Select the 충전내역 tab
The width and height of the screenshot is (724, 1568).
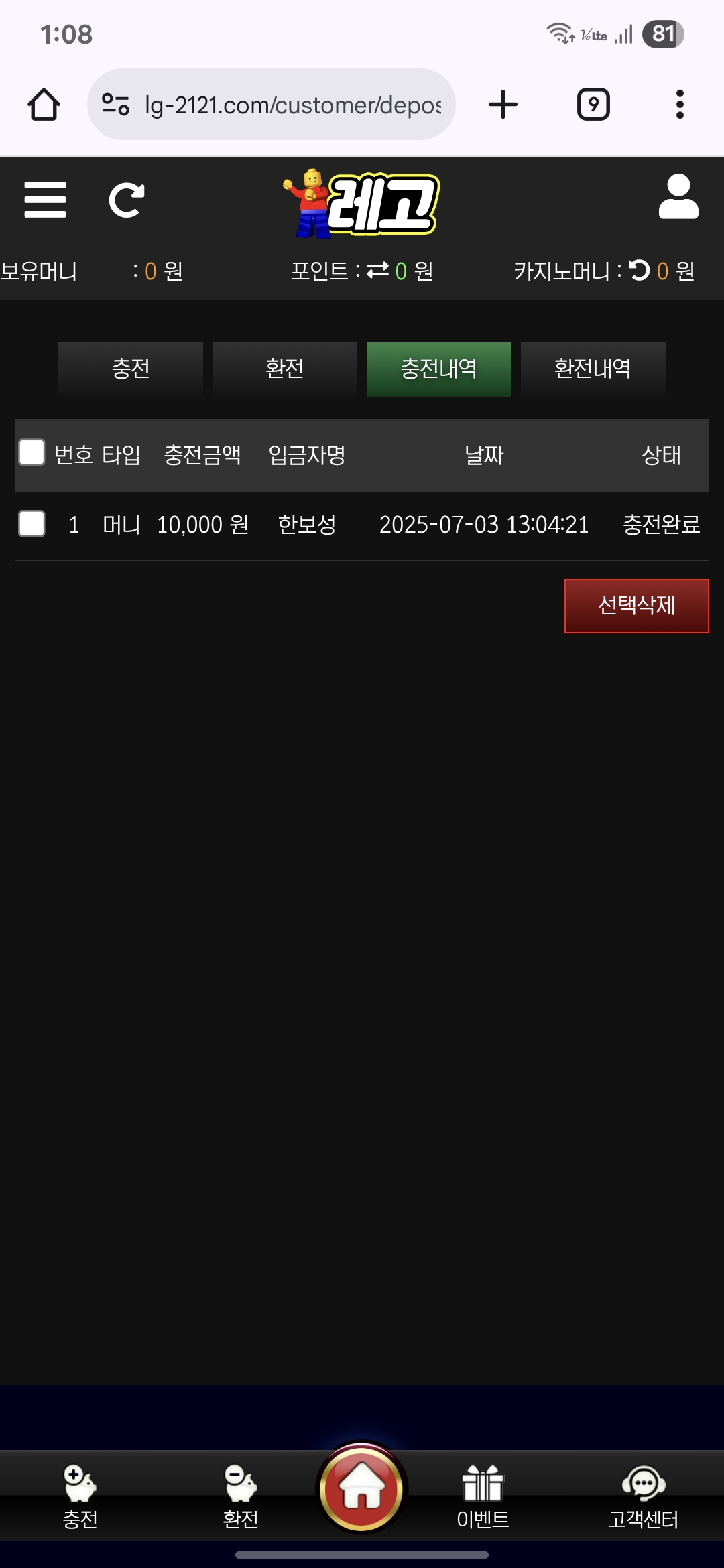point(439,369)
